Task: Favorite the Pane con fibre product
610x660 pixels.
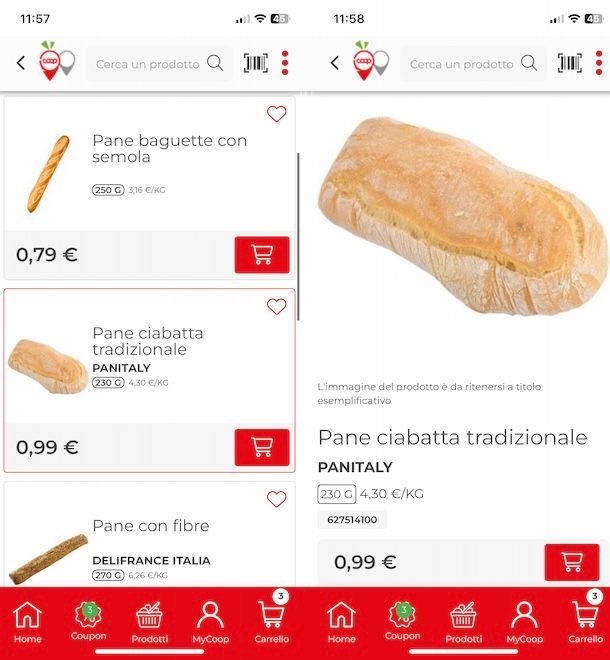Action: click(x=276, y=499)
